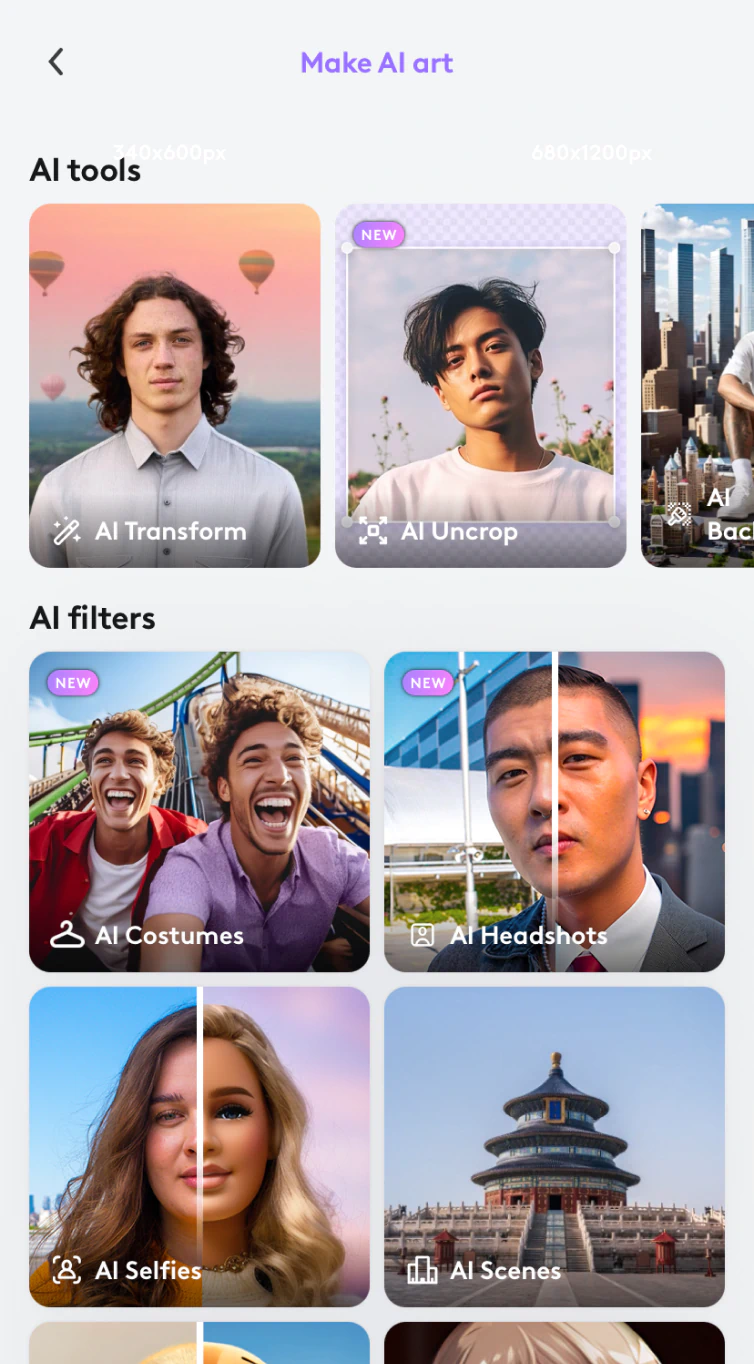The image size is (754, 1364).
Task: Tap the building icon on AI Scenes
Action: [423, 1271]
